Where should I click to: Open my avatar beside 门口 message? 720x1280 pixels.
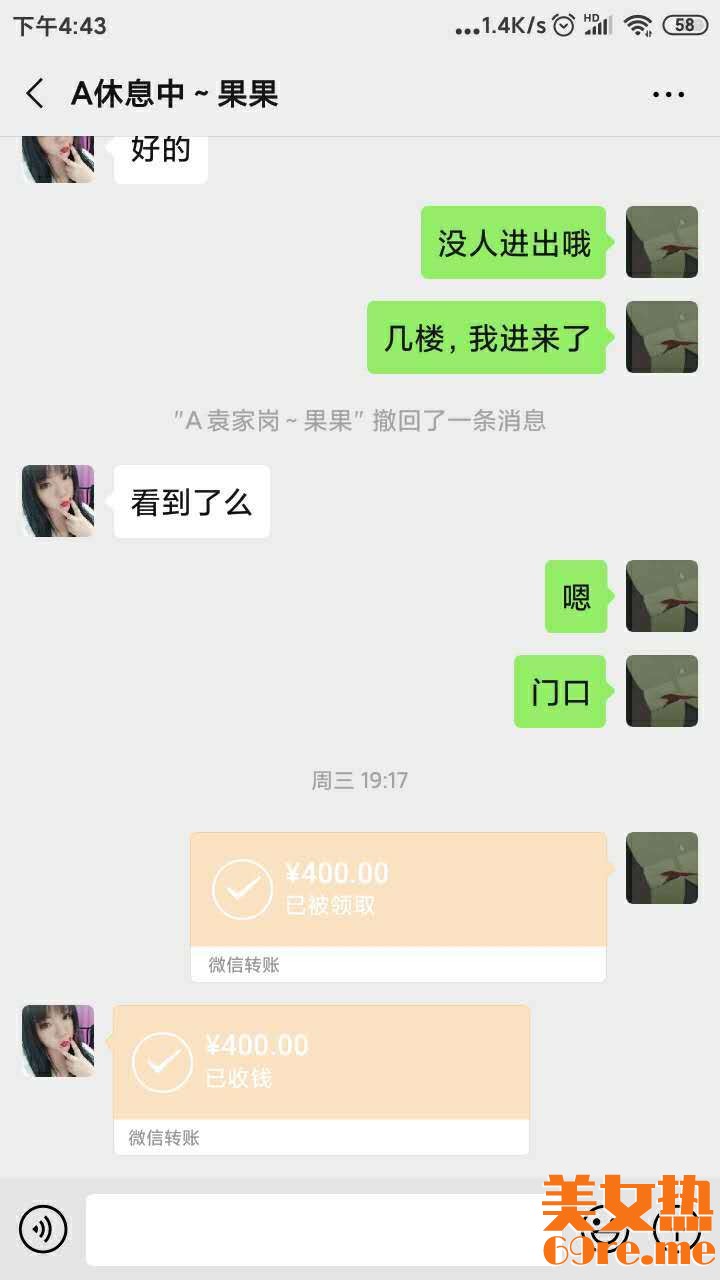[x=661, y=691]
